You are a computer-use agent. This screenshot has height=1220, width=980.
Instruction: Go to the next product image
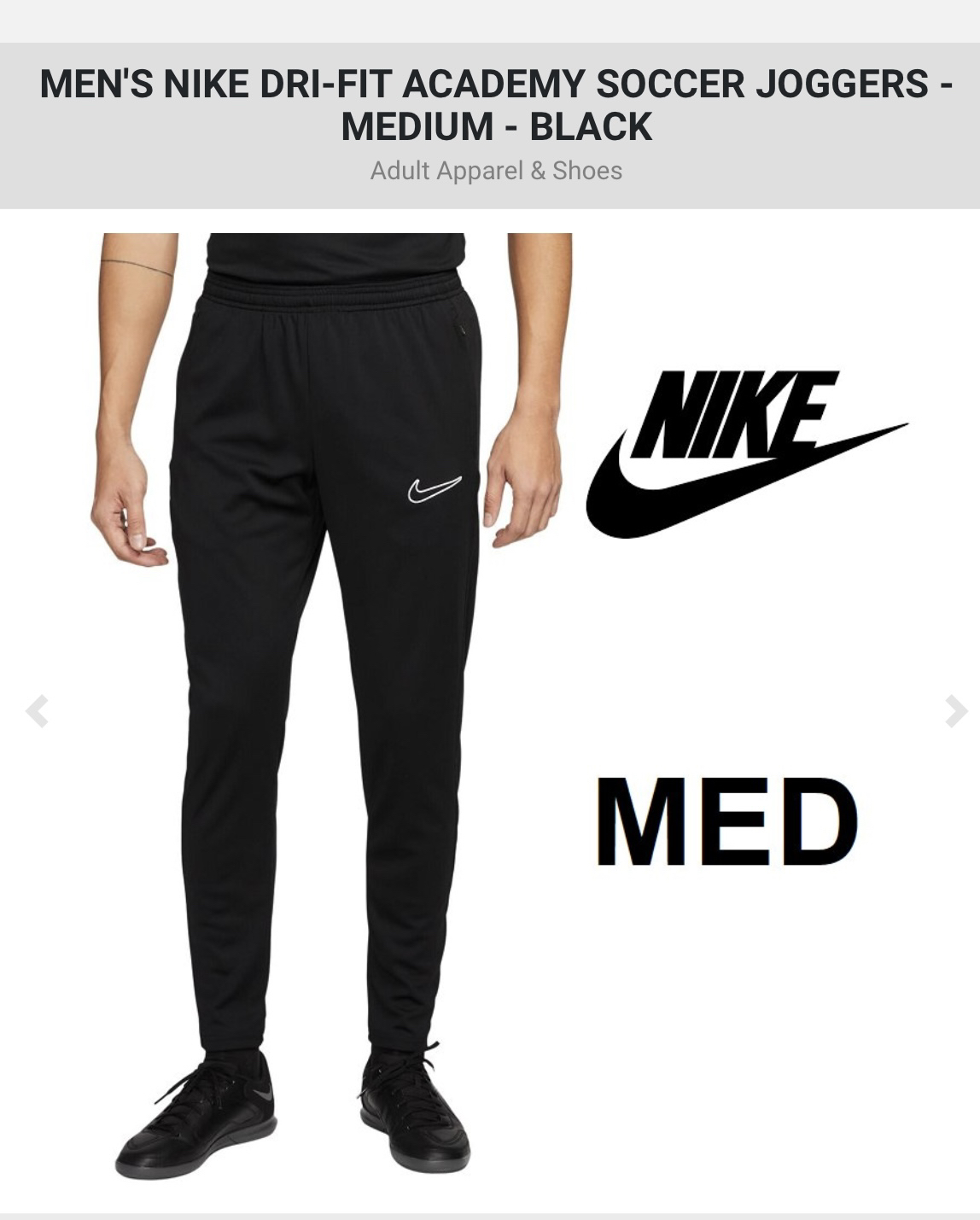tap(955, 710)
